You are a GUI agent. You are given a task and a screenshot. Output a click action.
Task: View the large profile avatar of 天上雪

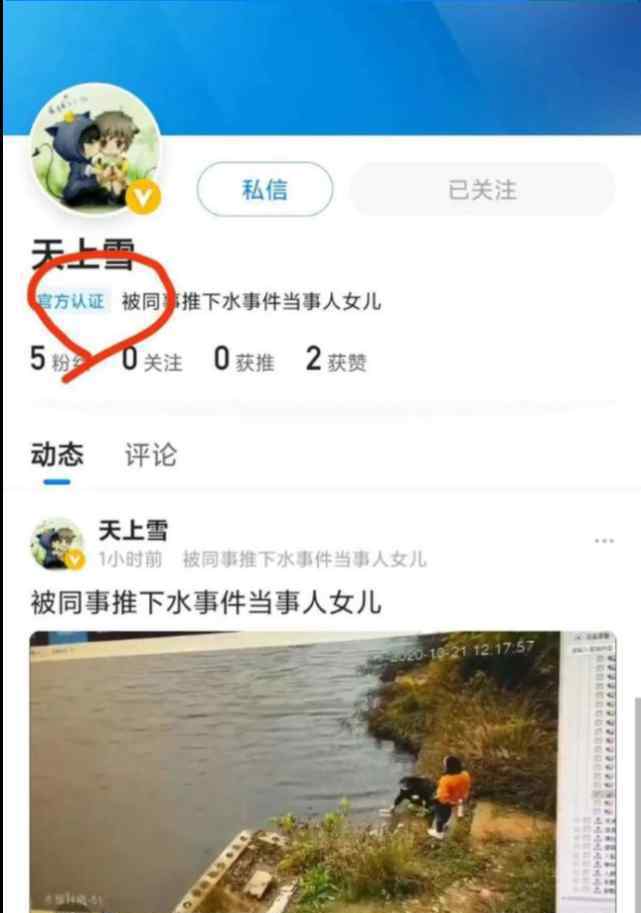(96, 150)
